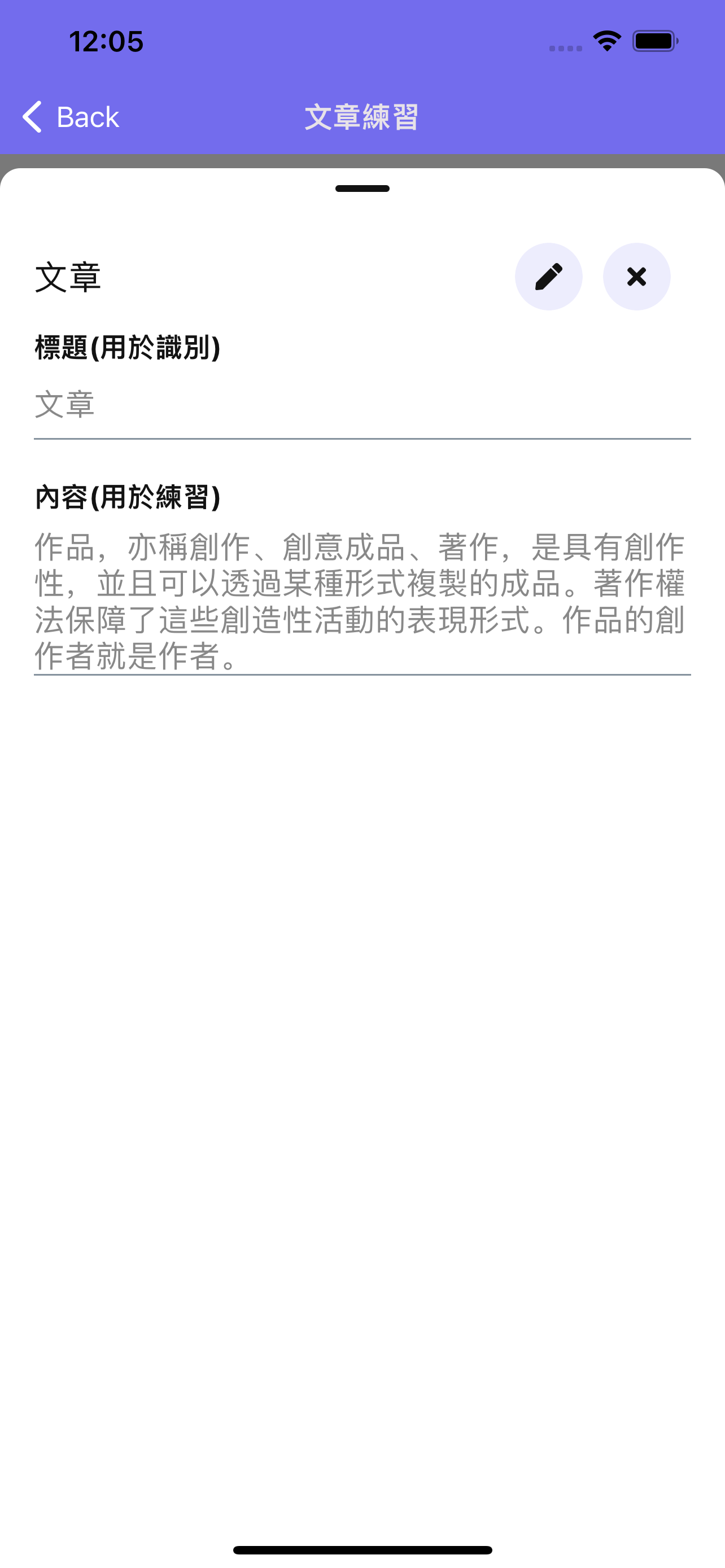Tap the battery indicator icon
The width and height of the screenshot is (725, 1568).
coord(654,40)
